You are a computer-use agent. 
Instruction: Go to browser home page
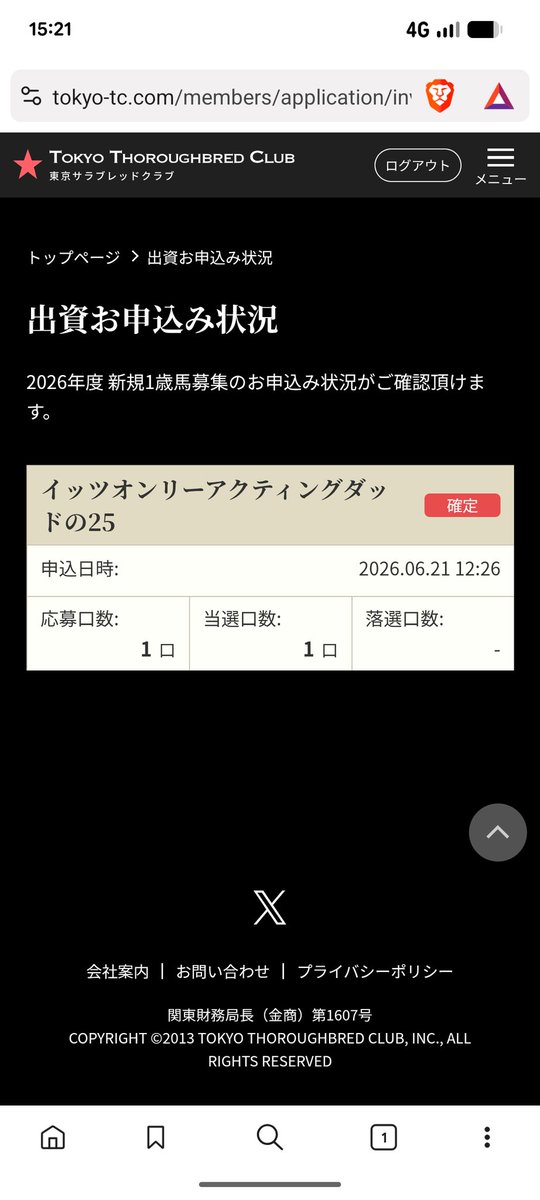coord(52,1137)
